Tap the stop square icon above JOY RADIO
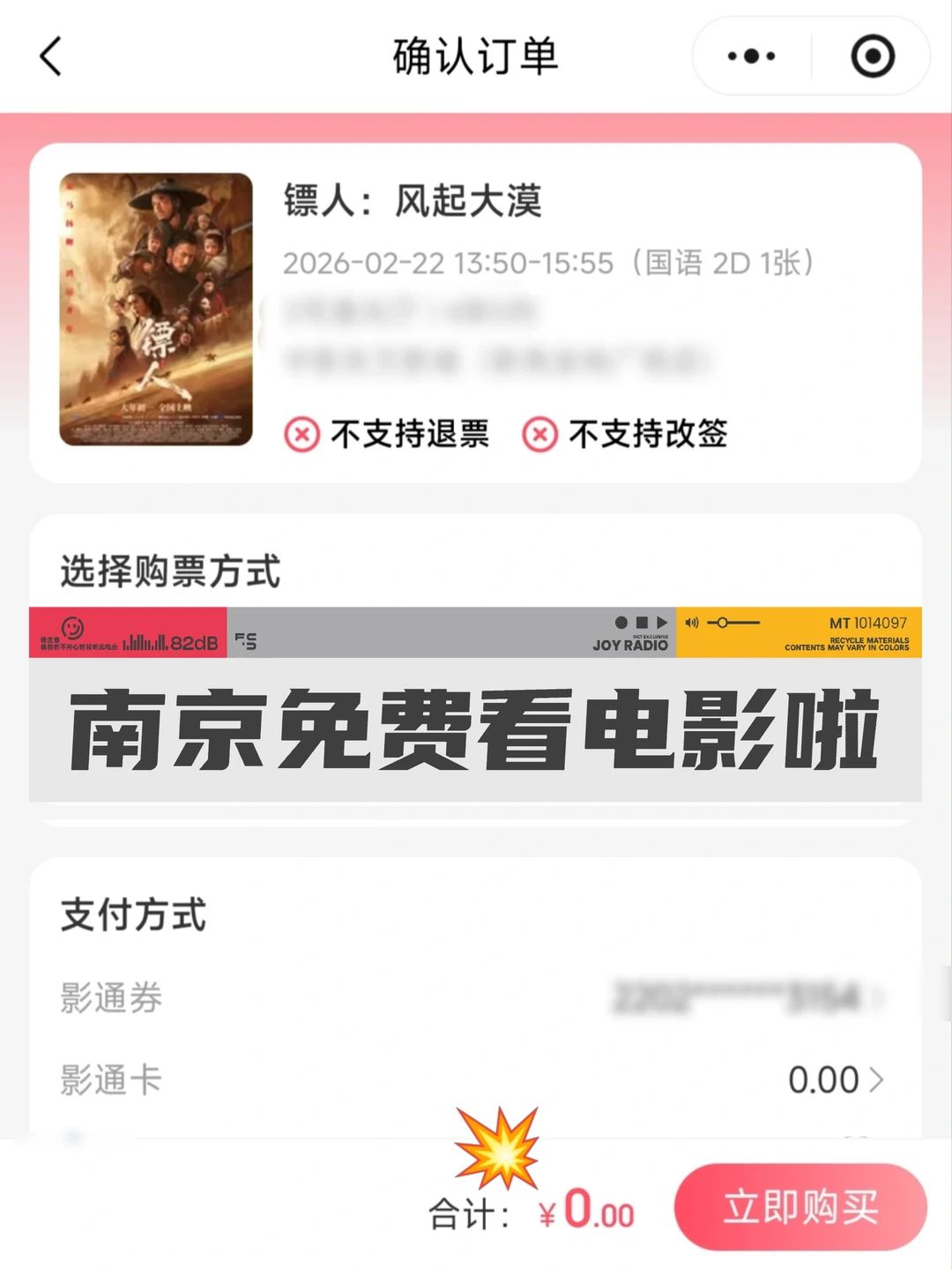Screen dimensions: 952x1270 (643, 622)
